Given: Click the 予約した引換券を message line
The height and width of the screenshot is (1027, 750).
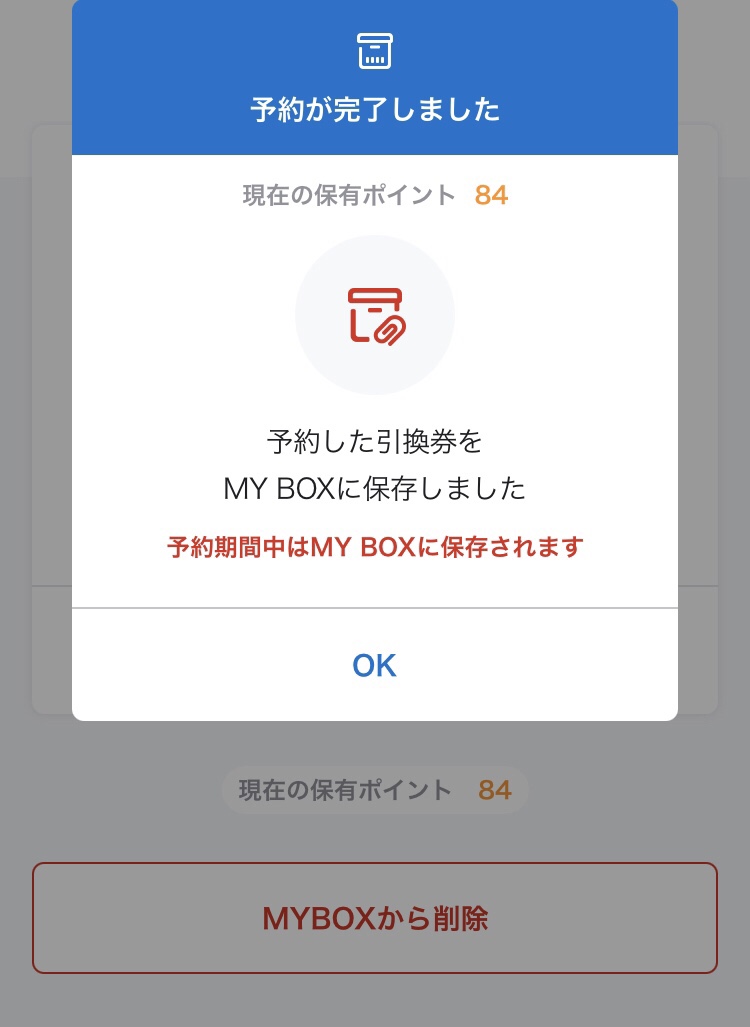Looking at the screenshot, I should pyautogui.click(x=375, y=441).
